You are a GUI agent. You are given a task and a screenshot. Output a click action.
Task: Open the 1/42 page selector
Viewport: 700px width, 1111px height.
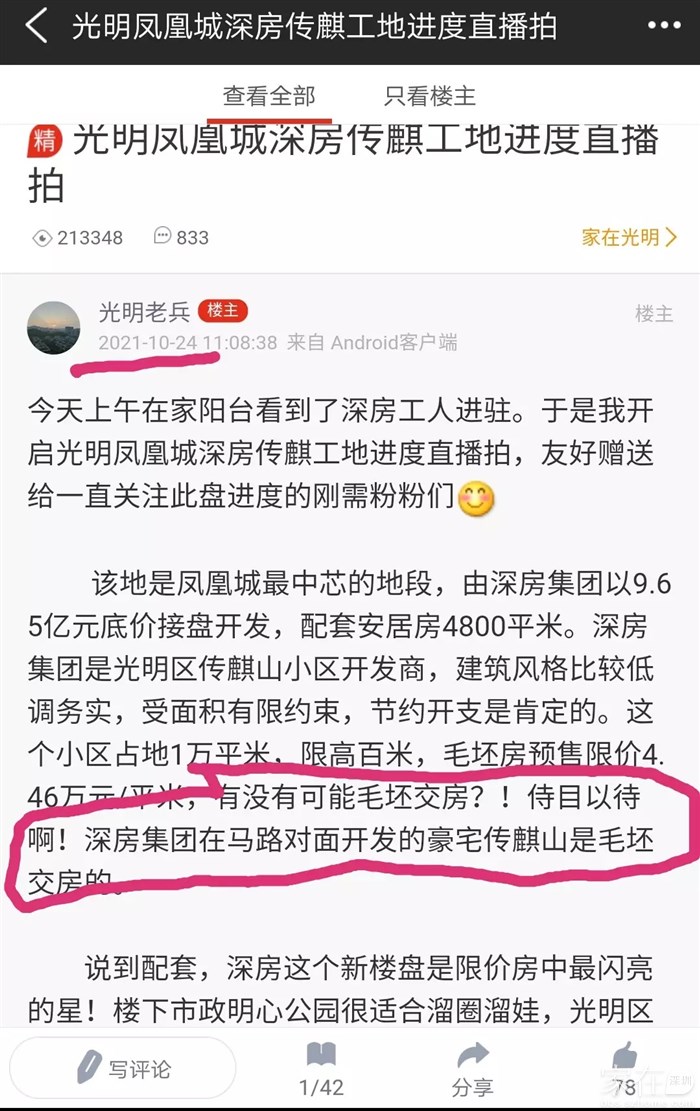pos(321,1069)
